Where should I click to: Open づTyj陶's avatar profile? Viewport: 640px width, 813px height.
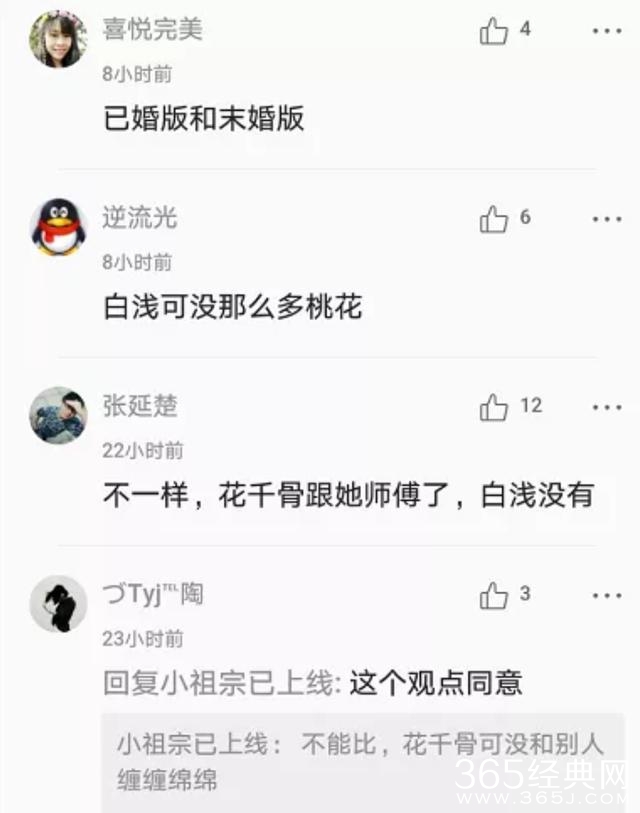point(58,604)
